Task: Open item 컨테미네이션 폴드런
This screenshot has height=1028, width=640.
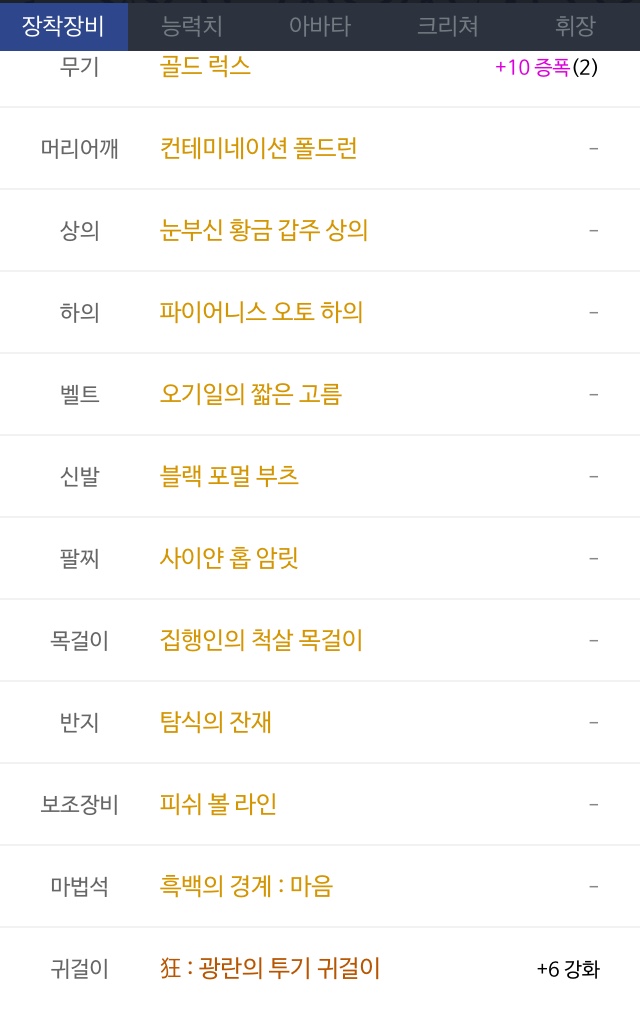Action: pos(258,149)
